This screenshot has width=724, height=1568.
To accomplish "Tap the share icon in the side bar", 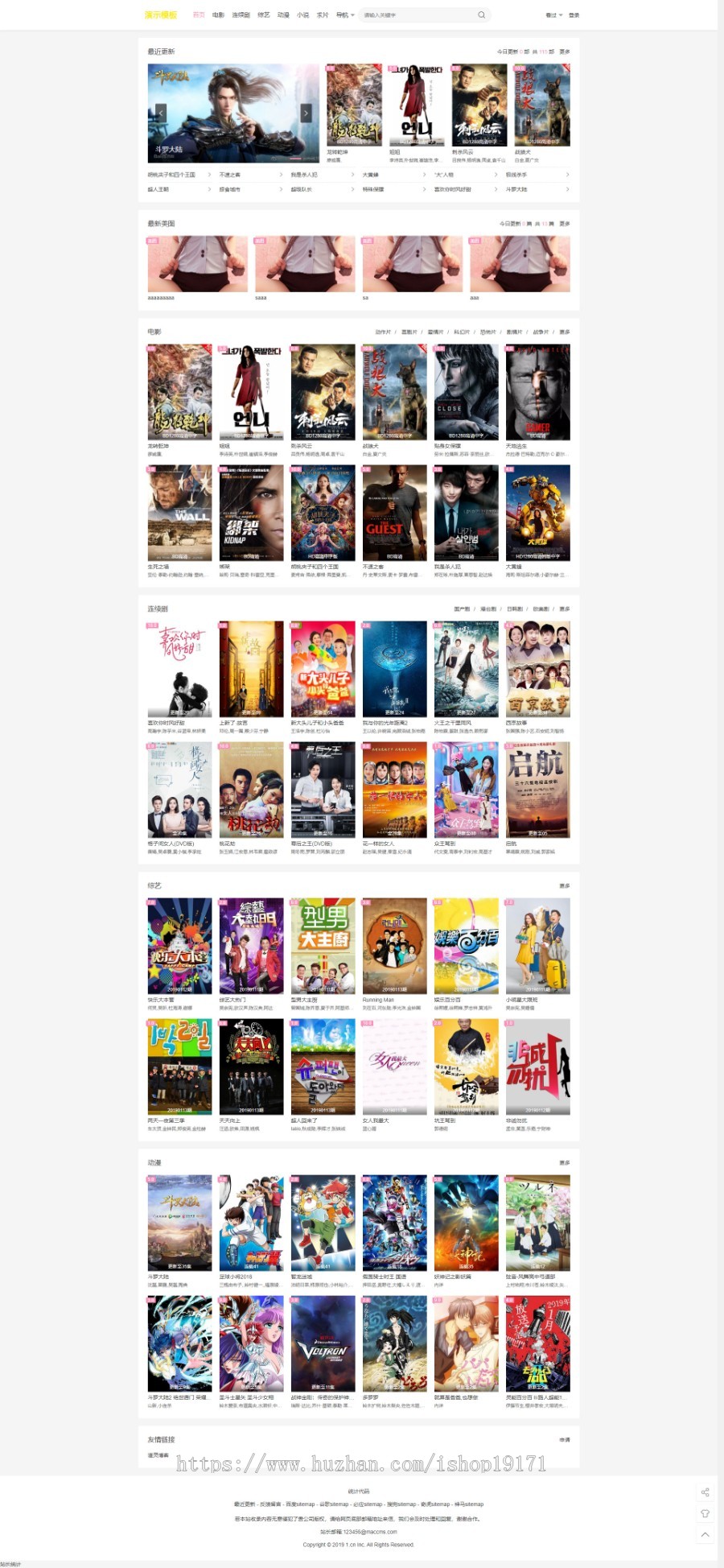I will [x=705, y=1492].
